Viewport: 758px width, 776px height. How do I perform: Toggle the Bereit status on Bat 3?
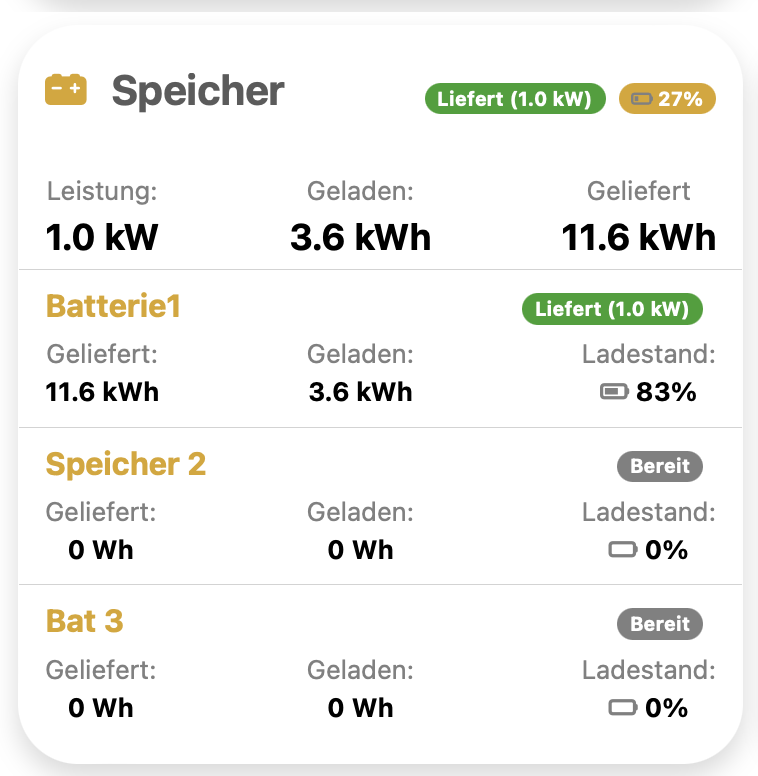660,624
